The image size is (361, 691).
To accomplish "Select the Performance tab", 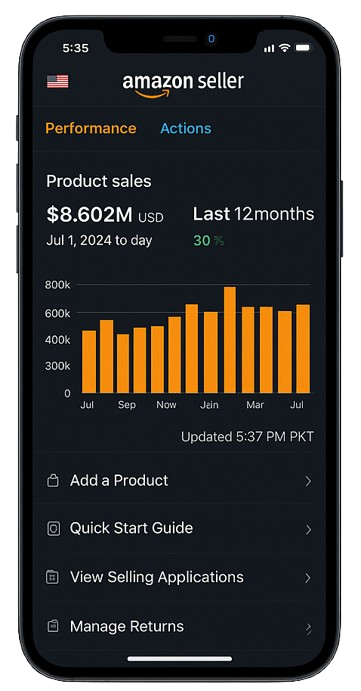I will click(x=91, y=128).
